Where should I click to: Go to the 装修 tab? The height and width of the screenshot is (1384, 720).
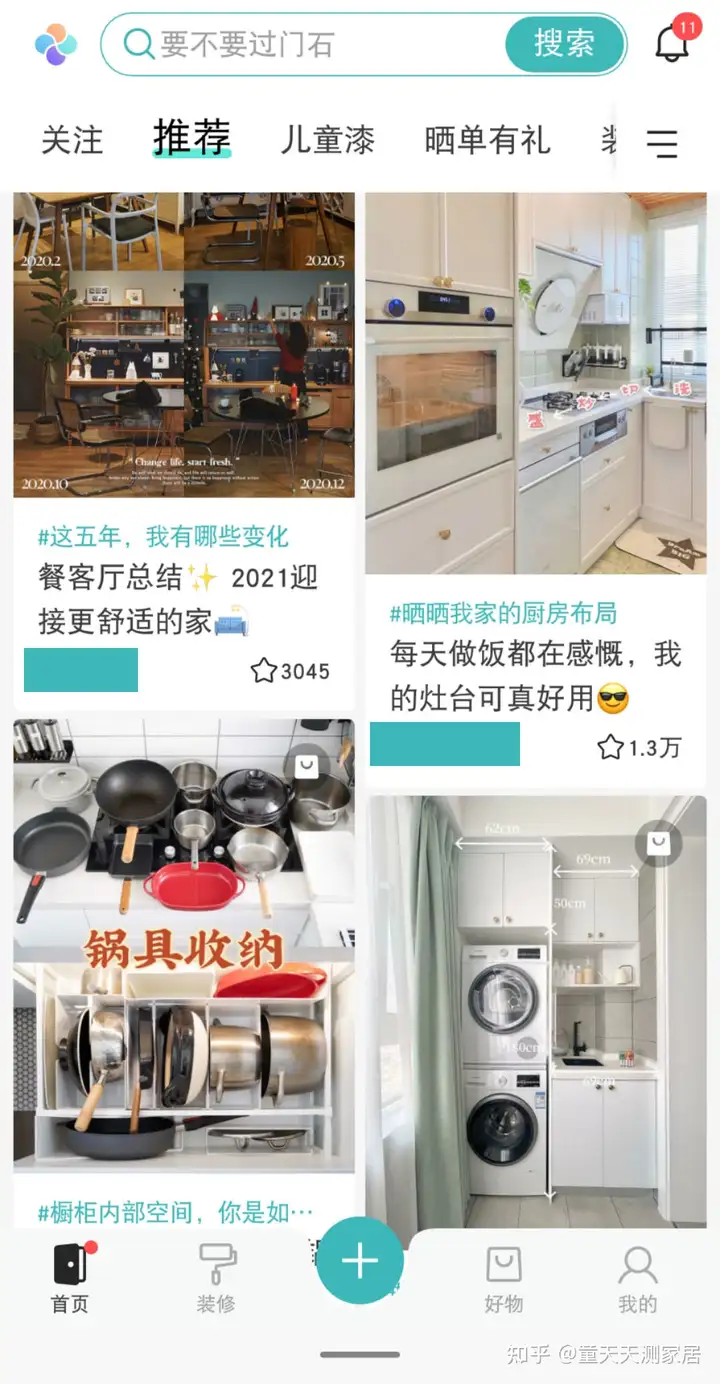tap(216, 1279)
